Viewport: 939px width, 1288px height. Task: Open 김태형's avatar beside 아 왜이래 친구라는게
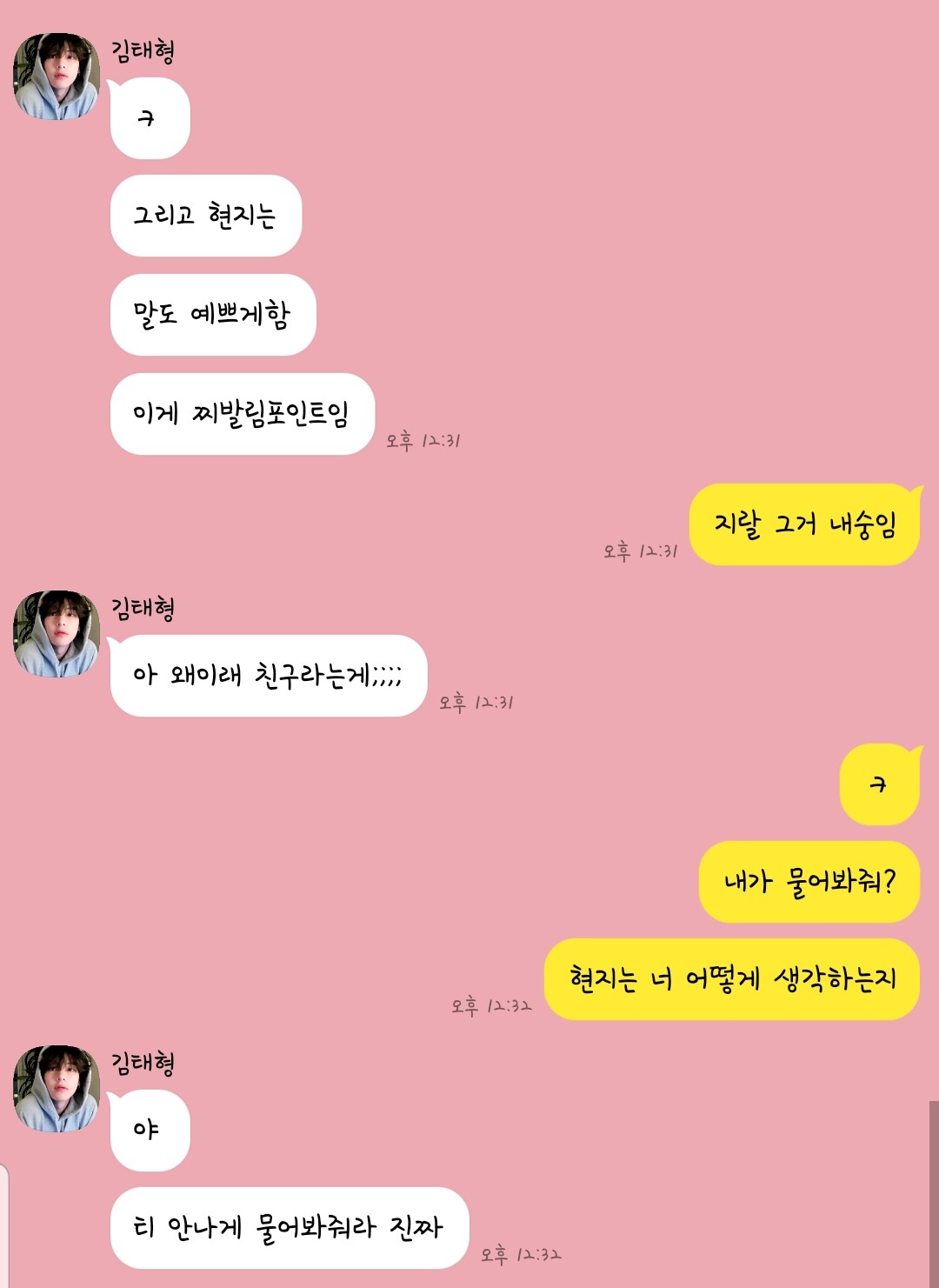click(x=57, y=634)
